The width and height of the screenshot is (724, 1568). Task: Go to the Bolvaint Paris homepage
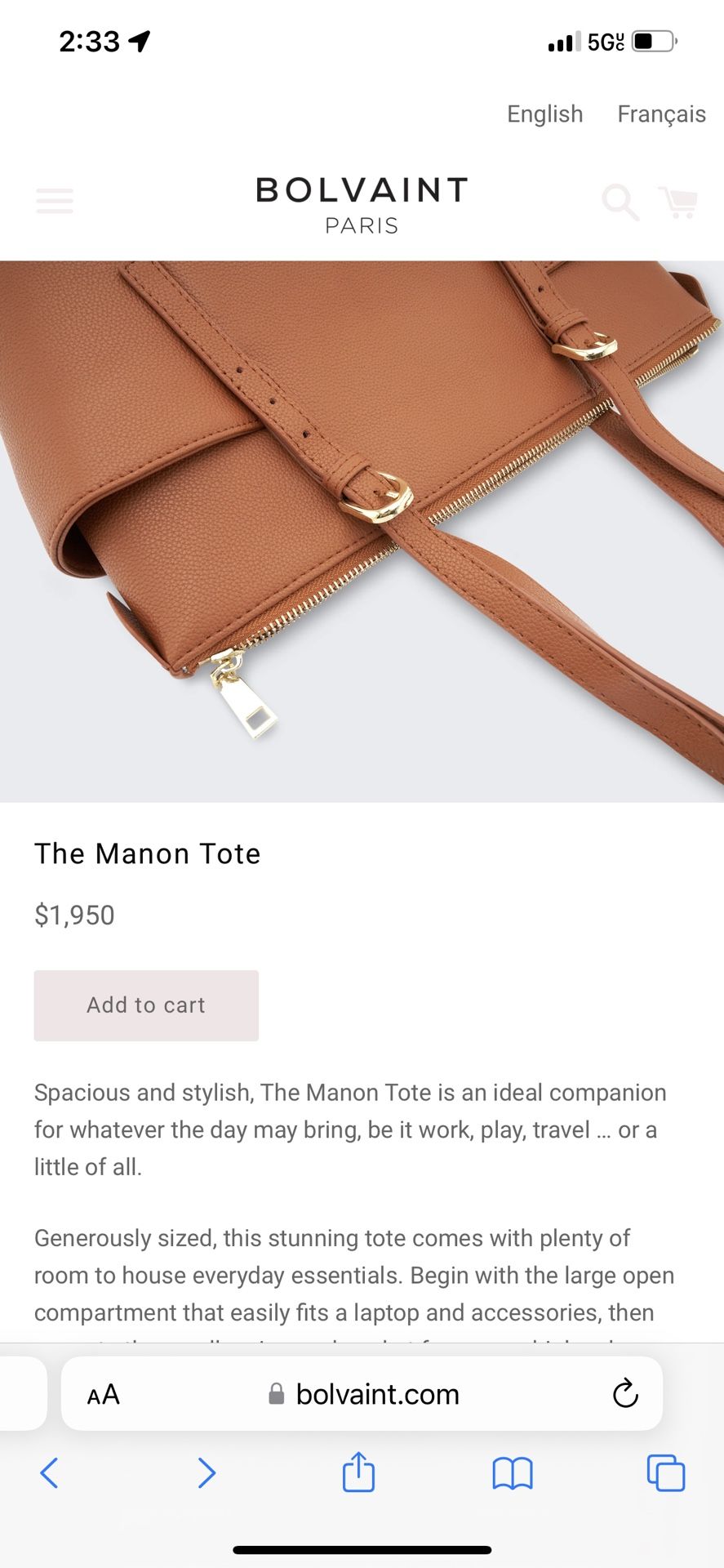click(x=362, y=205)
